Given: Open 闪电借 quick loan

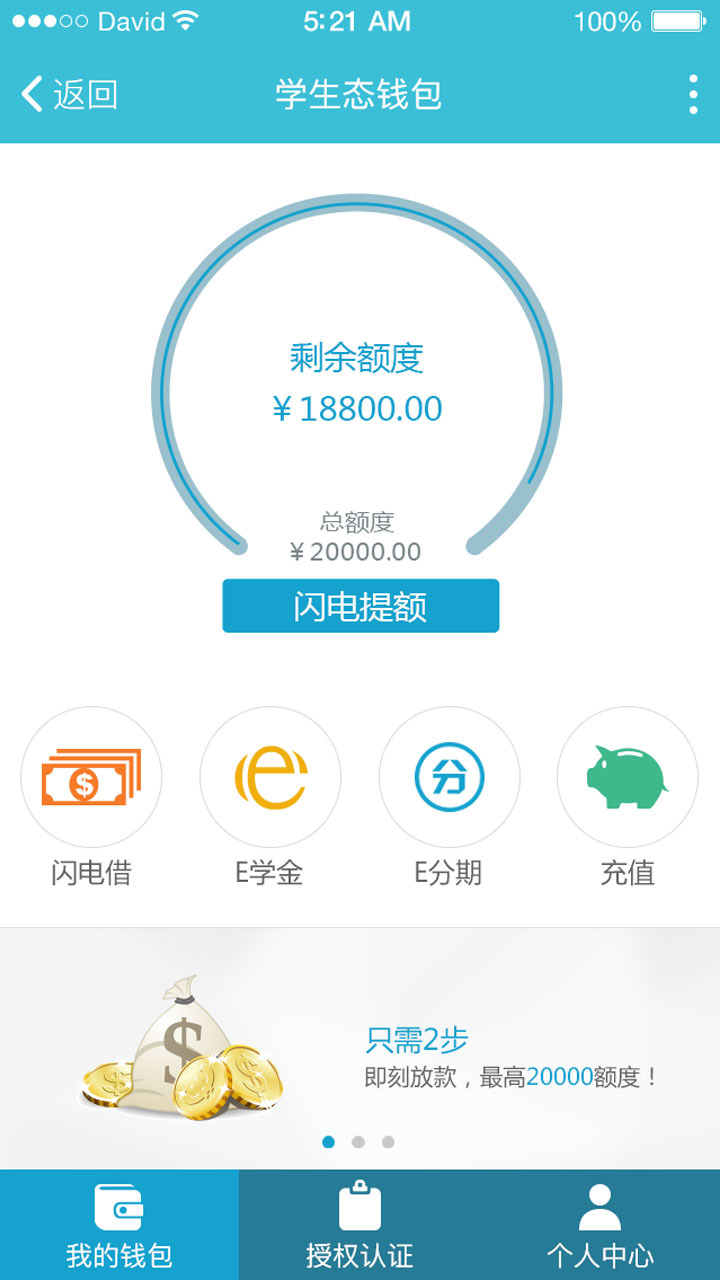Looking at the screenshot, I should [91, 777].
